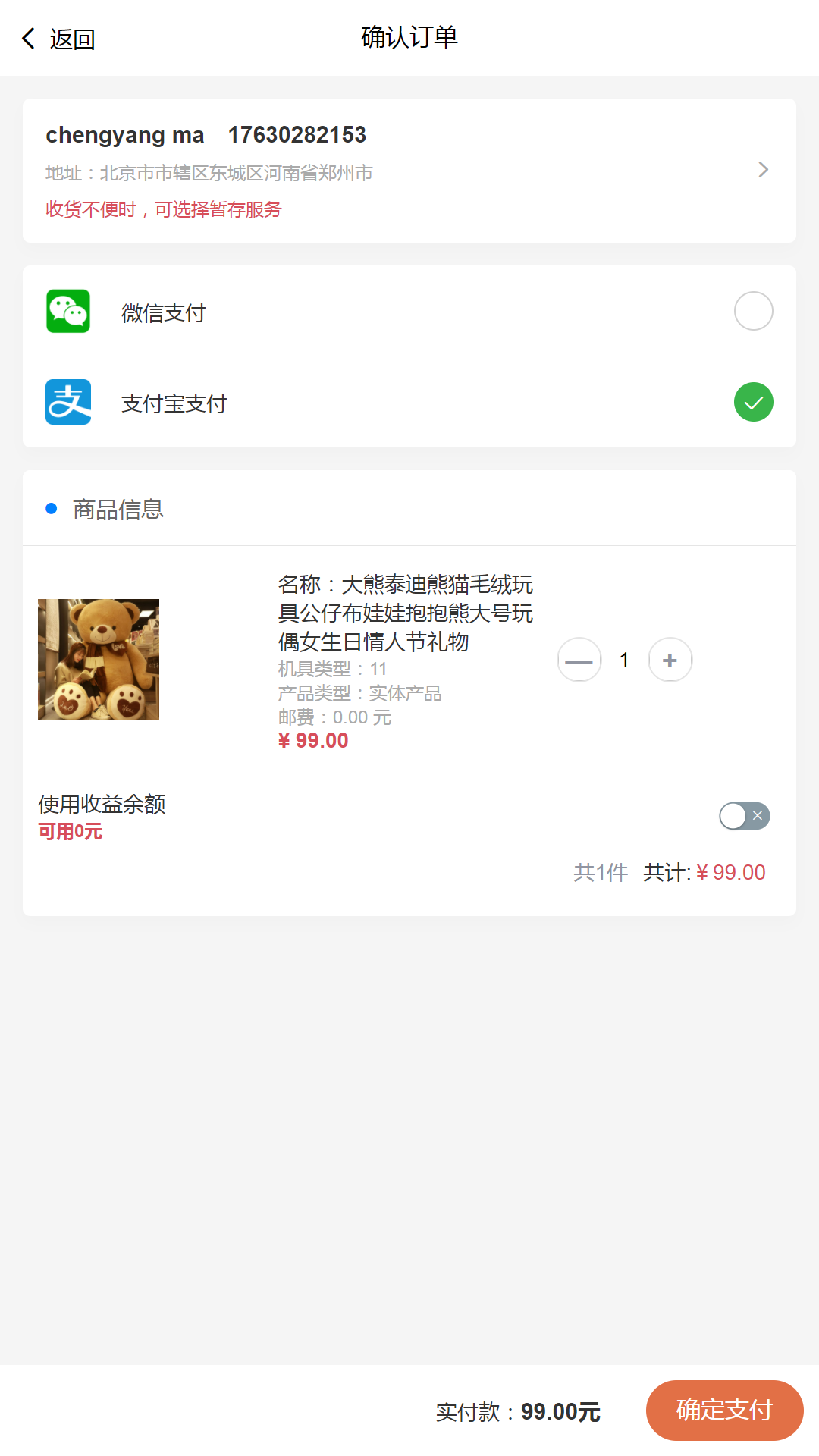Select 支付宝支付 as payment method
The image size is (819, 1456).
click(x=753, y=402)
